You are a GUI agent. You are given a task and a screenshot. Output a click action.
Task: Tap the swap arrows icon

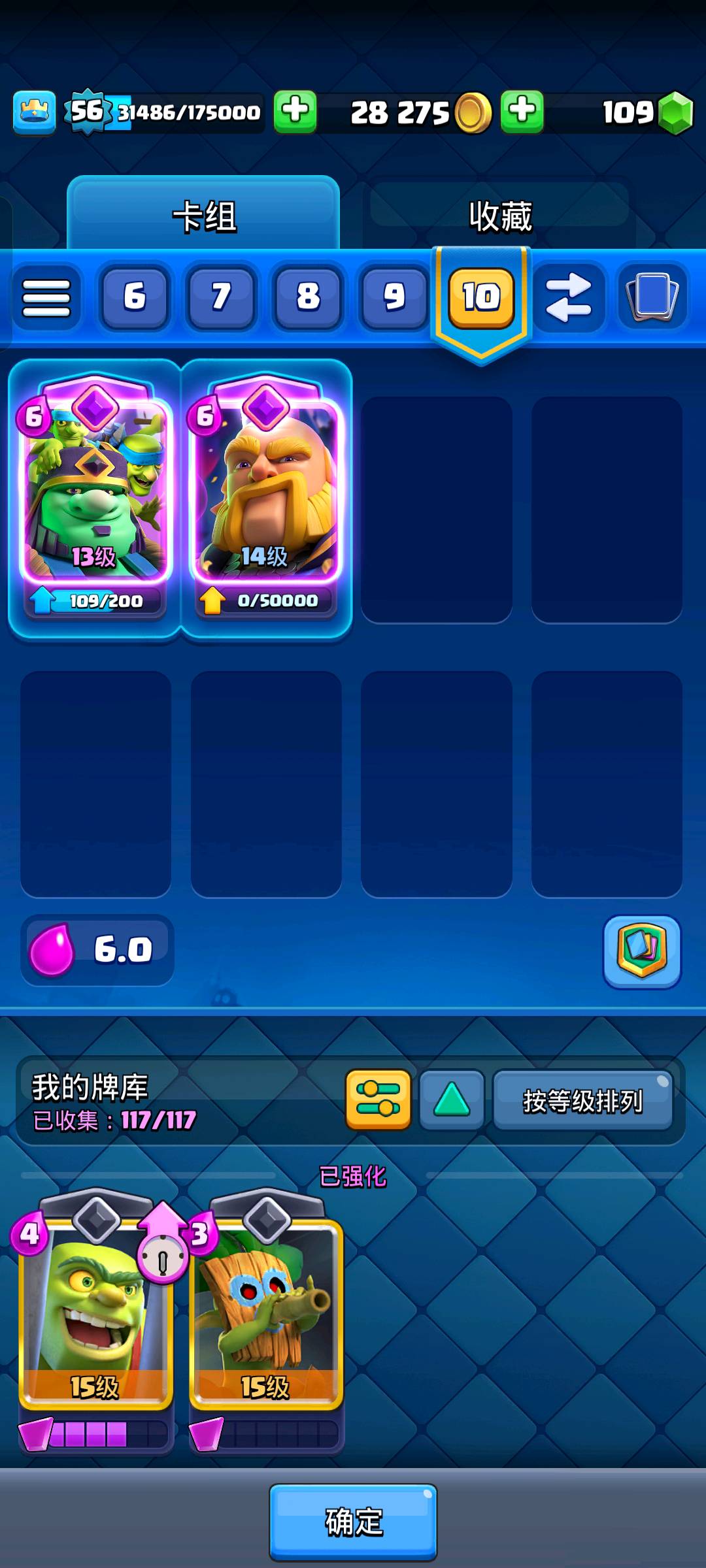click(568, 297)
